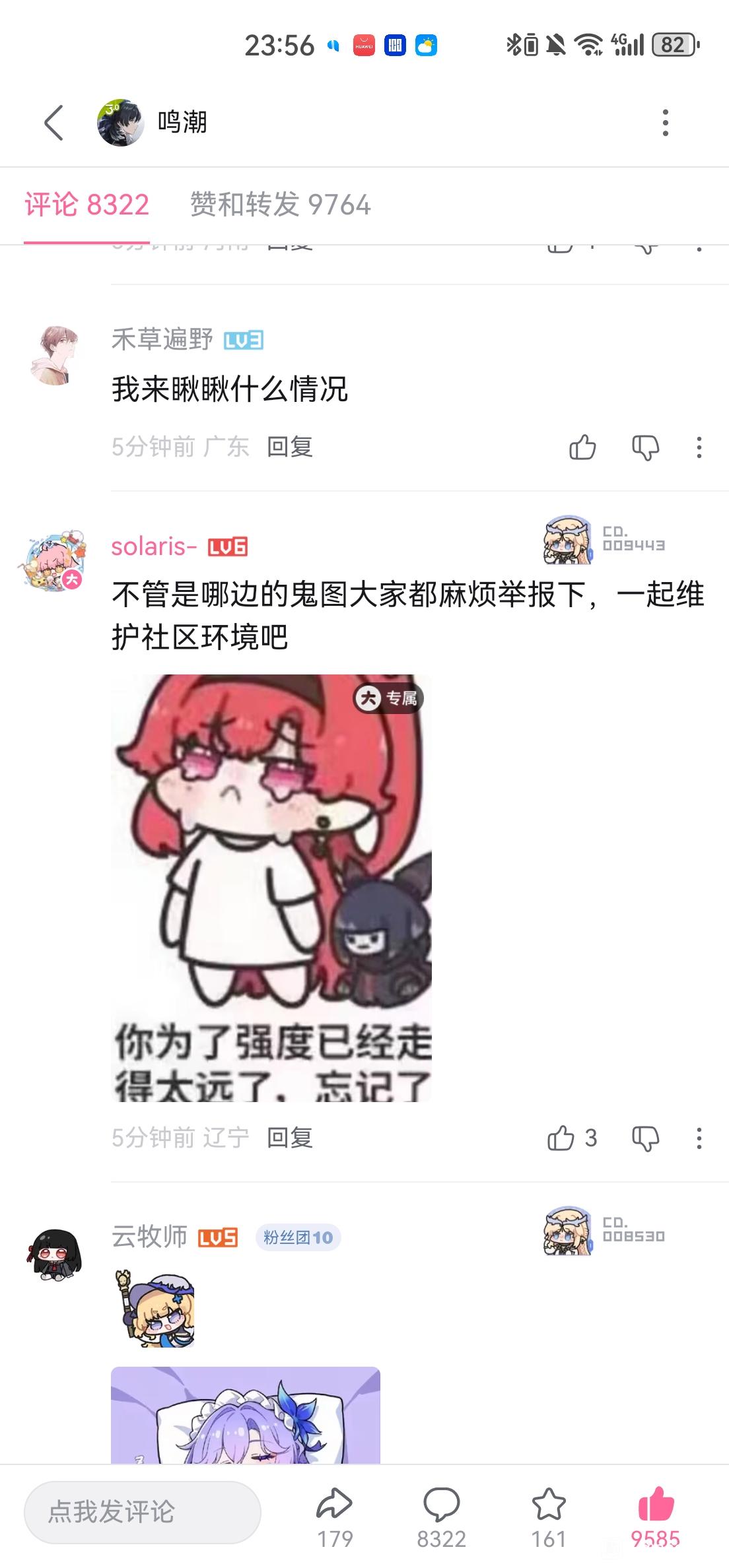Go back using the top-left arrow
Screen dimensions: 729x1568
pos(53,123)
